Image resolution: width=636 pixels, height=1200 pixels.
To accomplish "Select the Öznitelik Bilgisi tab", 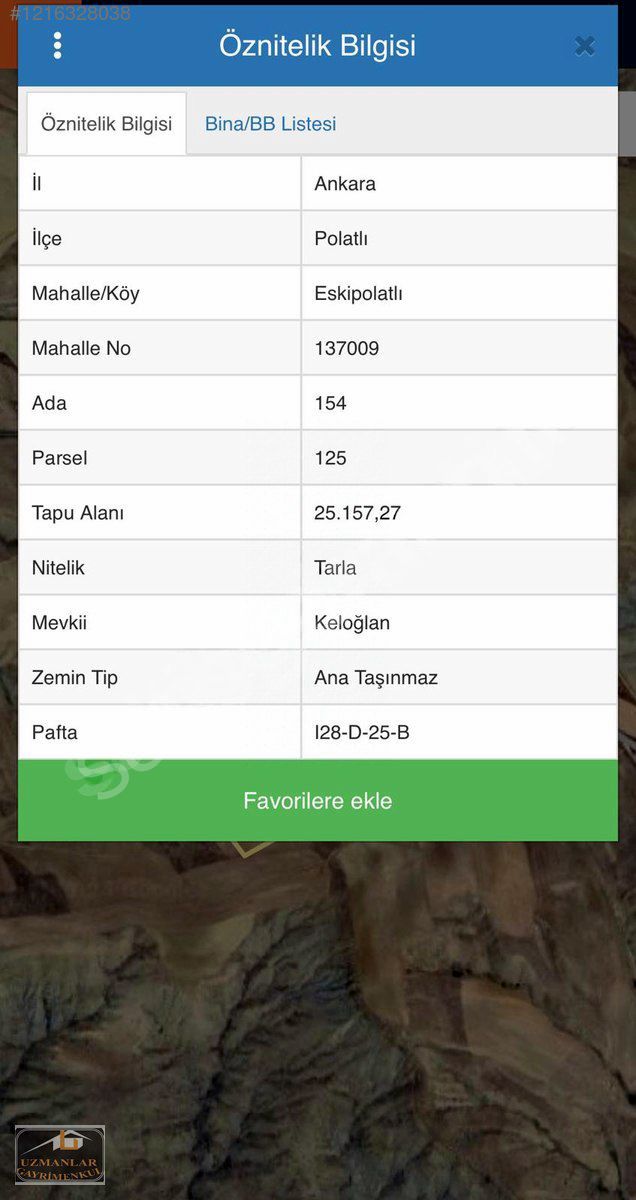I will point(106,124).
